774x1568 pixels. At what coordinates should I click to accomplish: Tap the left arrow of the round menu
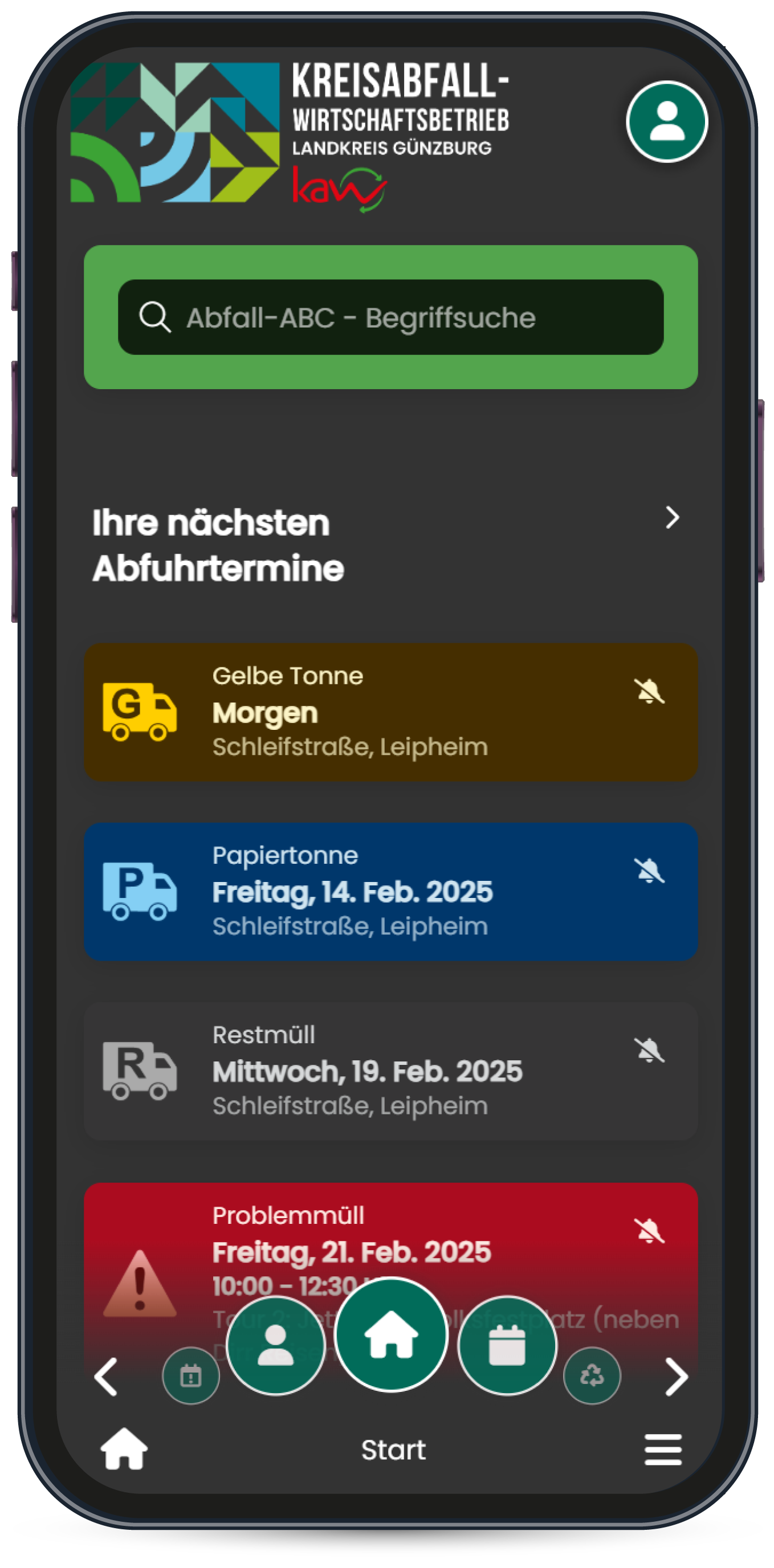[106, 1377]
